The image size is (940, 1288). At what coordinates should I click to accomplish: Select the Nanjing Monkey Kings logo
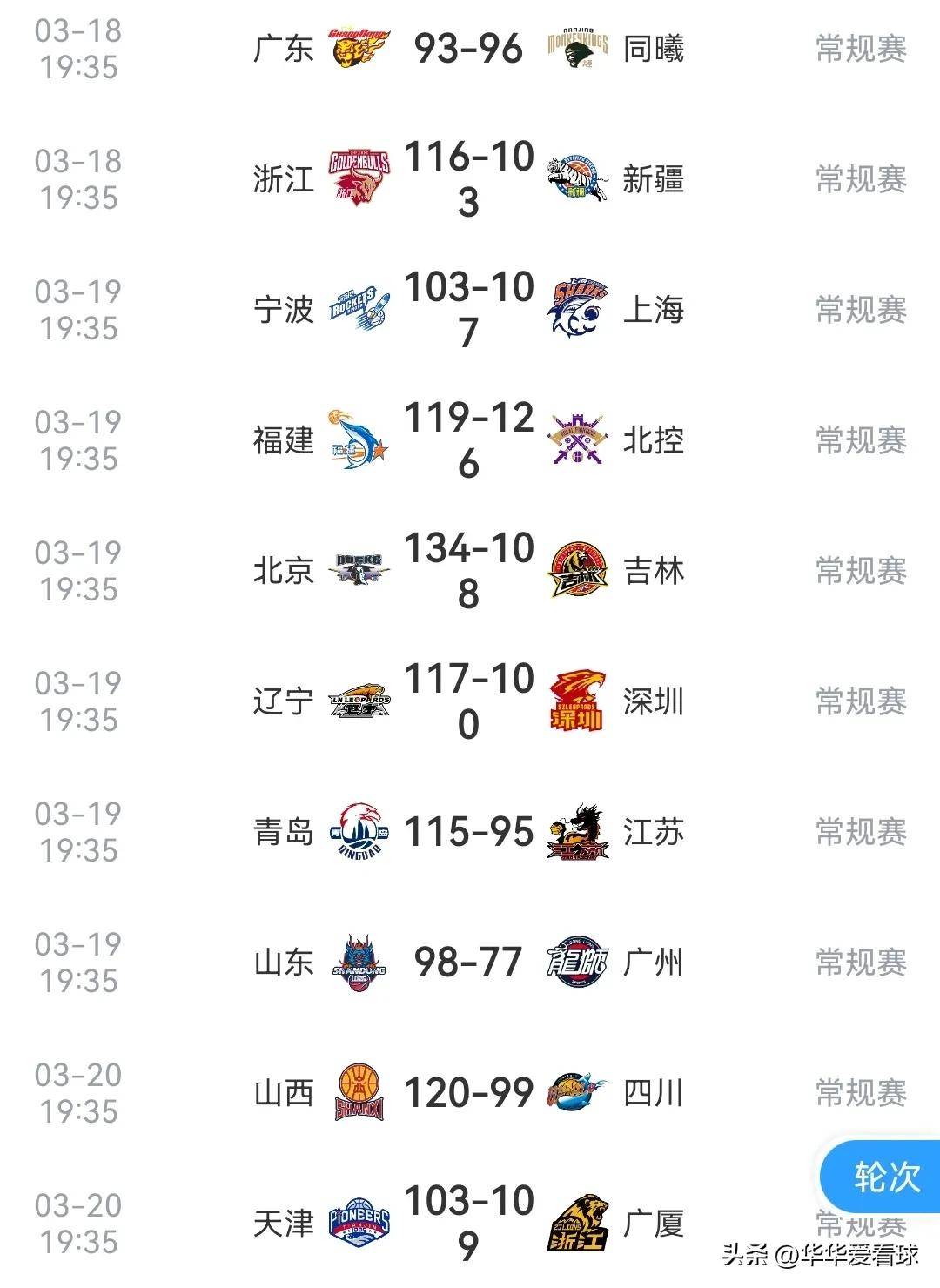(x=576, y=48)
